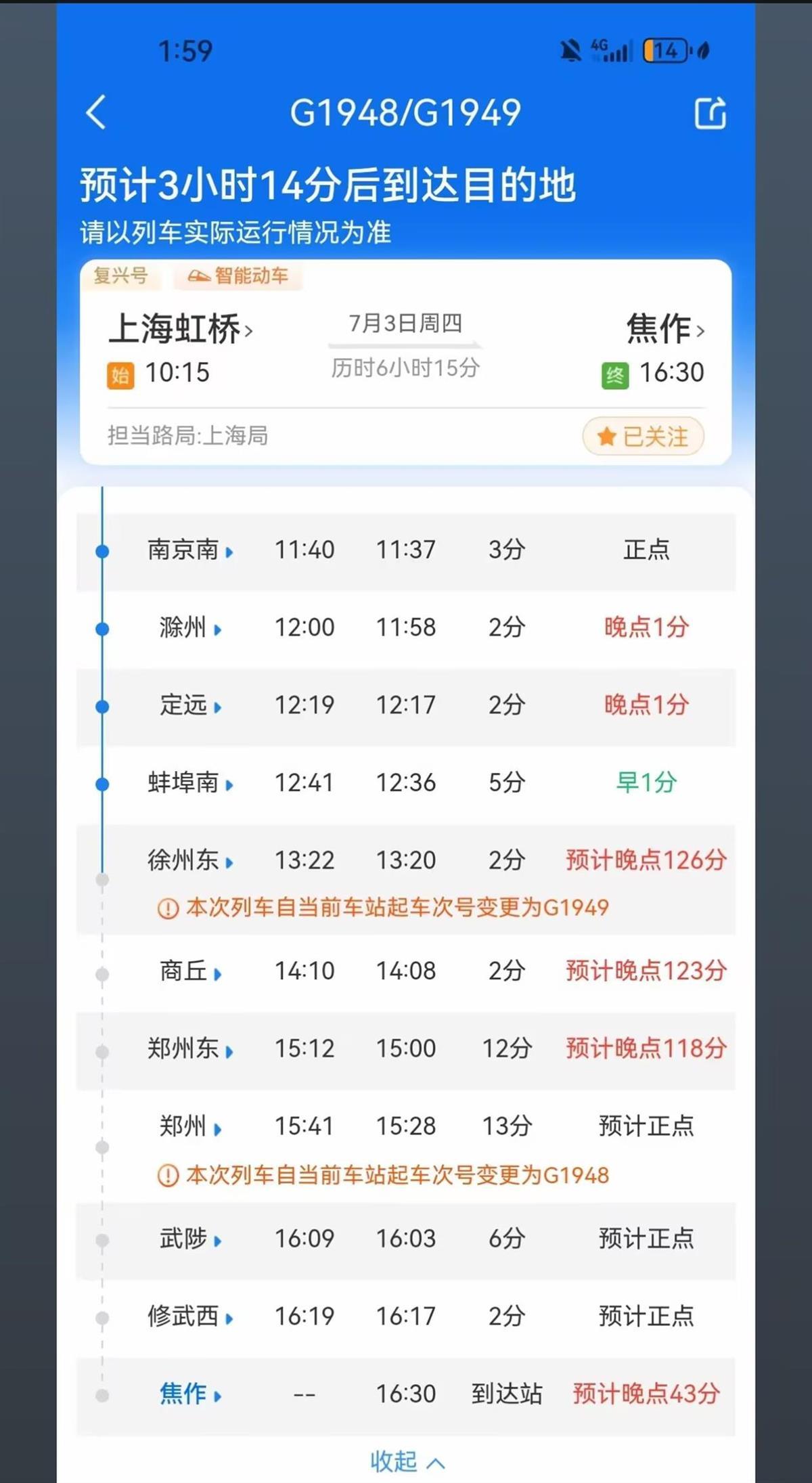
Task: Tap the back arrow to return
Action: pyautogui.click(x=97, y=112)
